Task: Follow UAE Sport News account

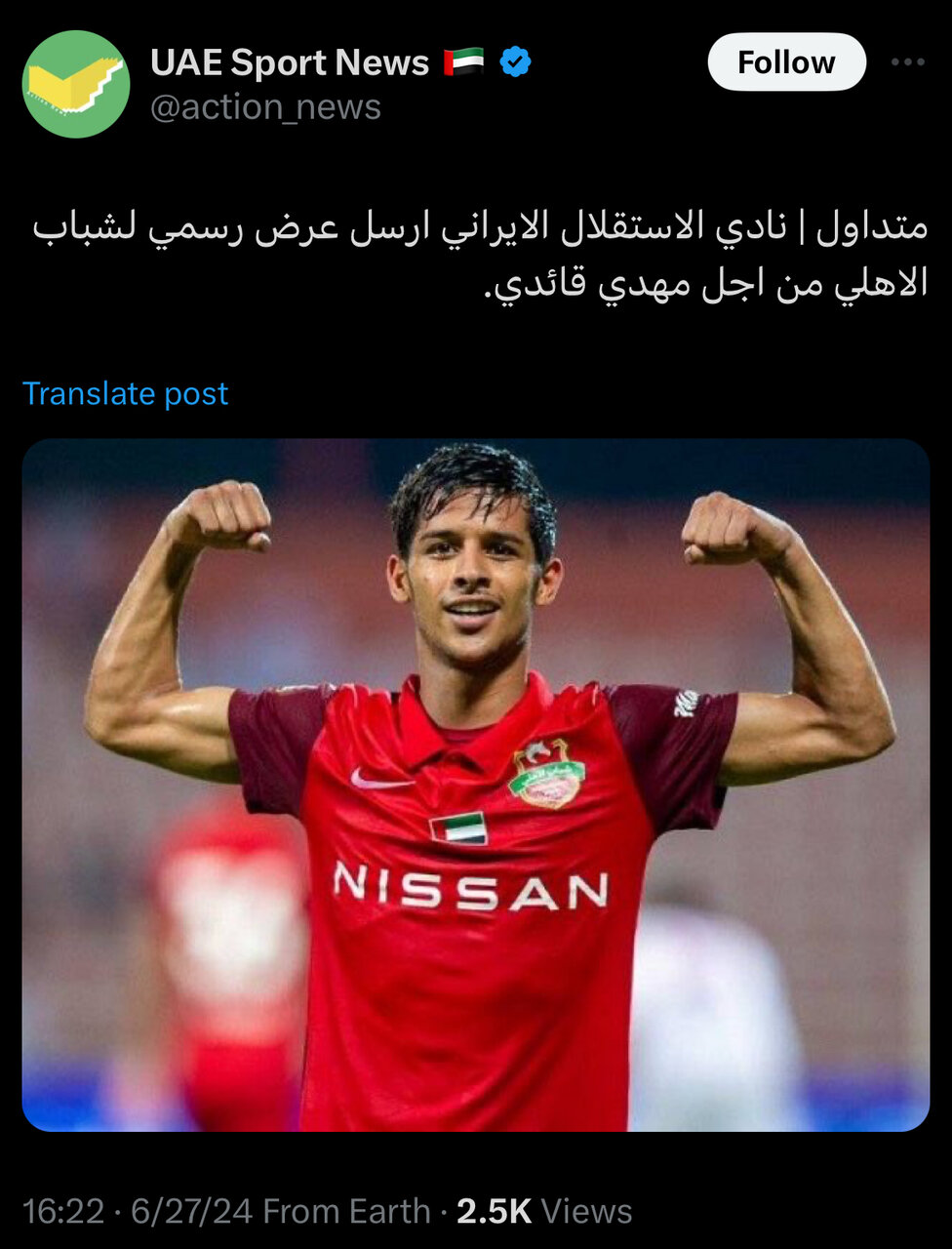Action: [786, 62]
